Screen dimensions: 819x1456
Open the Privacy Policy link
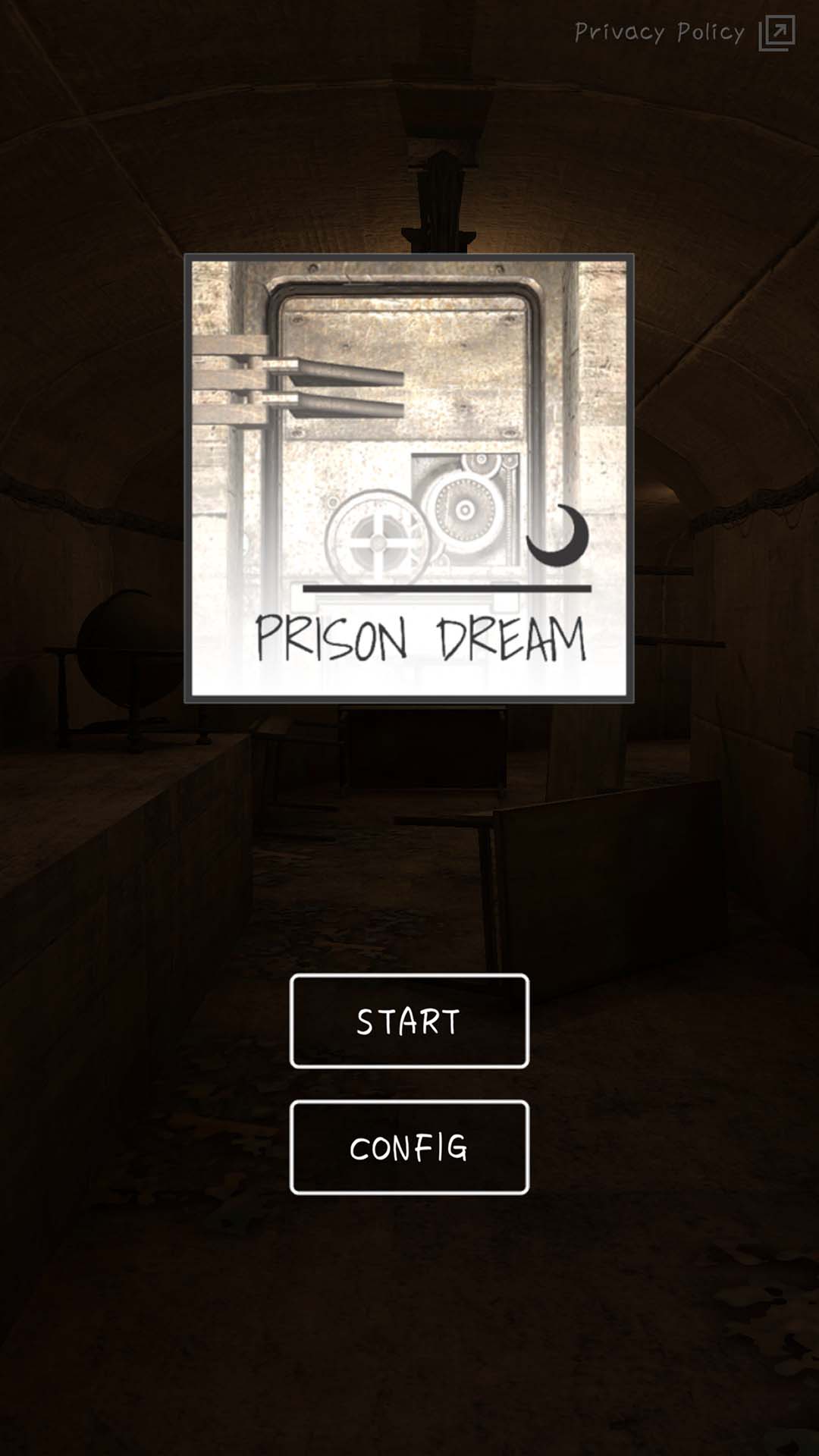click(x=682, y=33)
